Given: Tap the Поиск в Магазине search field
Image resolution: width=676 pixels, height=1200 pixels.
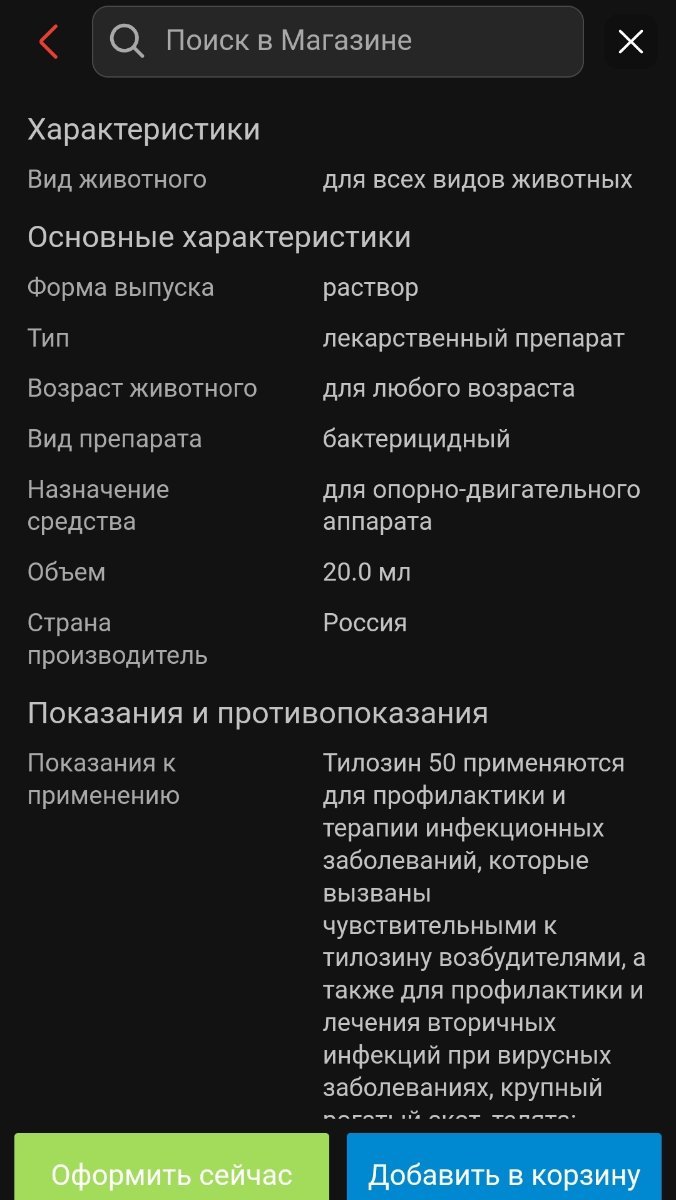Looking at the screenshot, I should [338, 42].
